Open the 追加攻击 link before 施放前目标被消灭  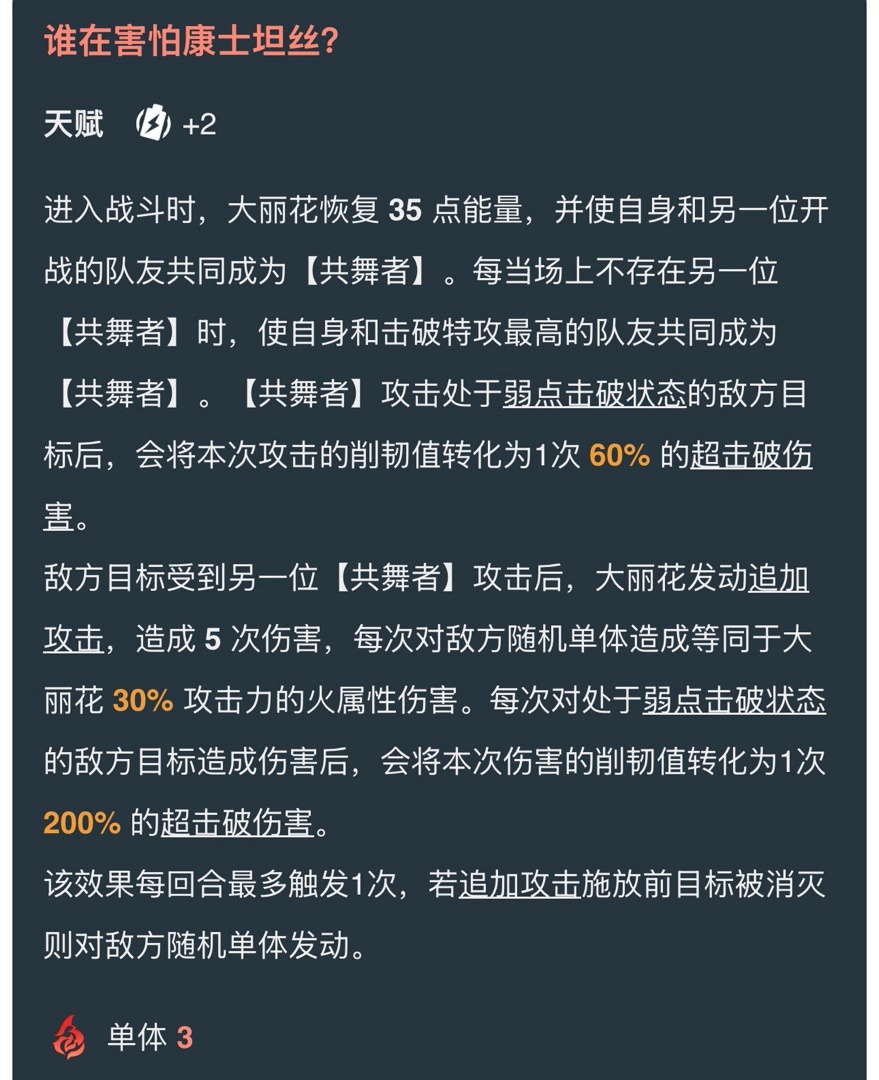(519, 885)
